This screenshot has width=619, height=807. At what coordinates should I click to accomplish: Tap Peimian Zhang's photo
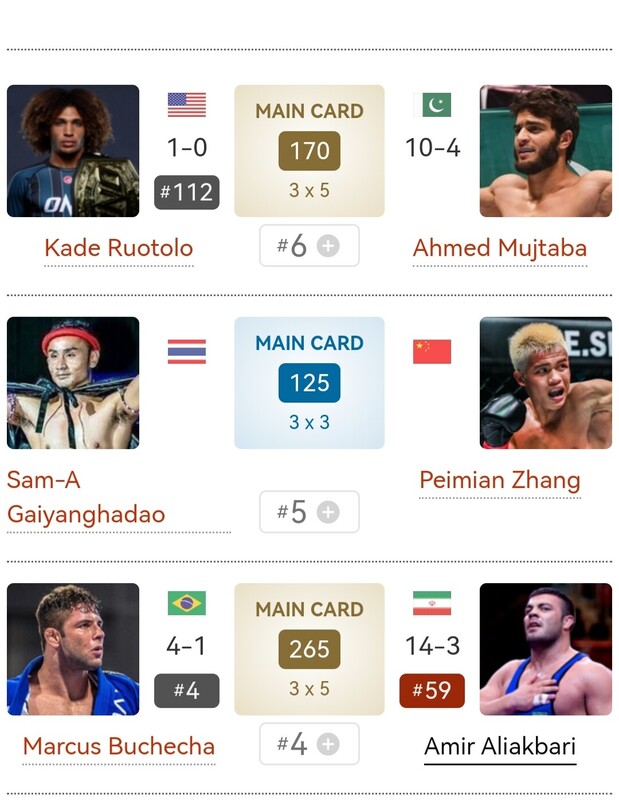(545, 383)
